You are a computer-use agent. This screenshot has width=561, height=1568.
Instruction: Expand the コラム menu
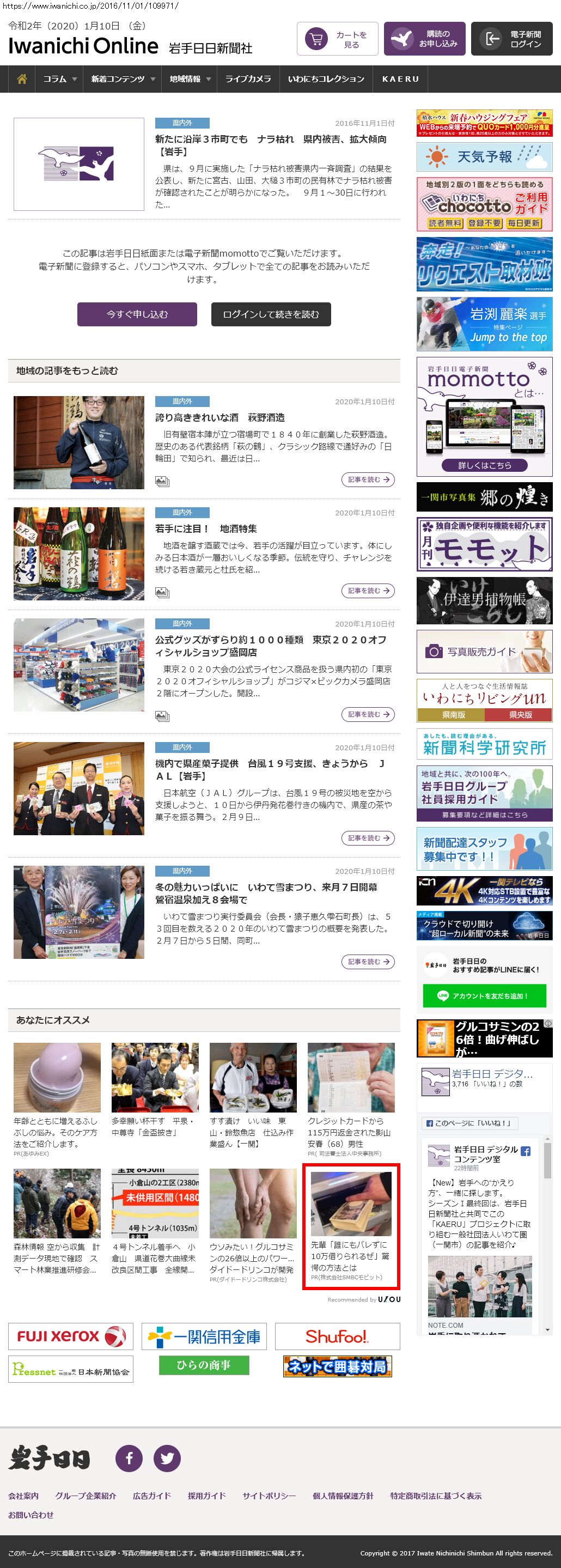59,79
